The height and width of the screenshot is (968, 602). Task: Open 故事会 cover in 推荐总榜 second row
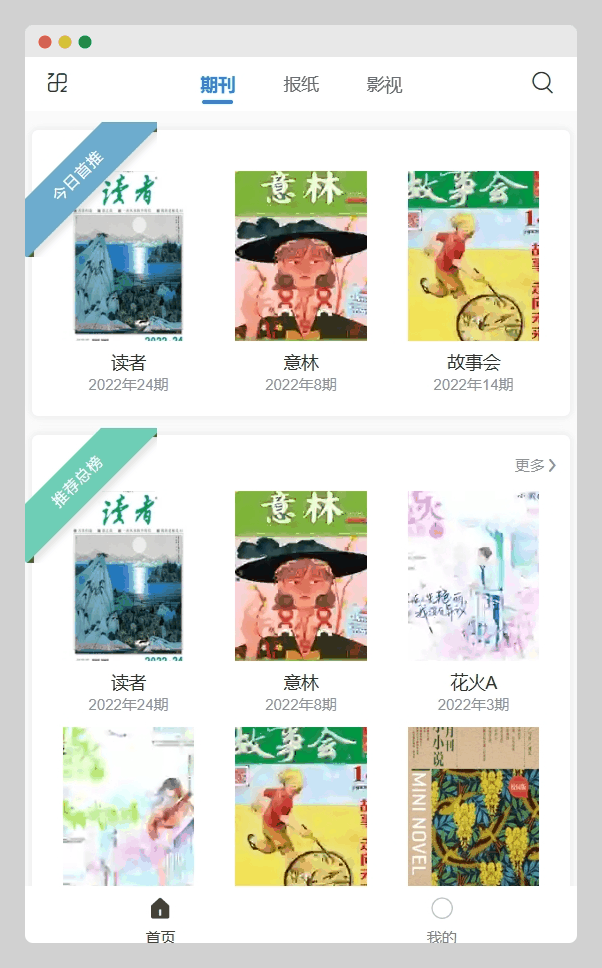pyautogui.click(x=300, y=805)
